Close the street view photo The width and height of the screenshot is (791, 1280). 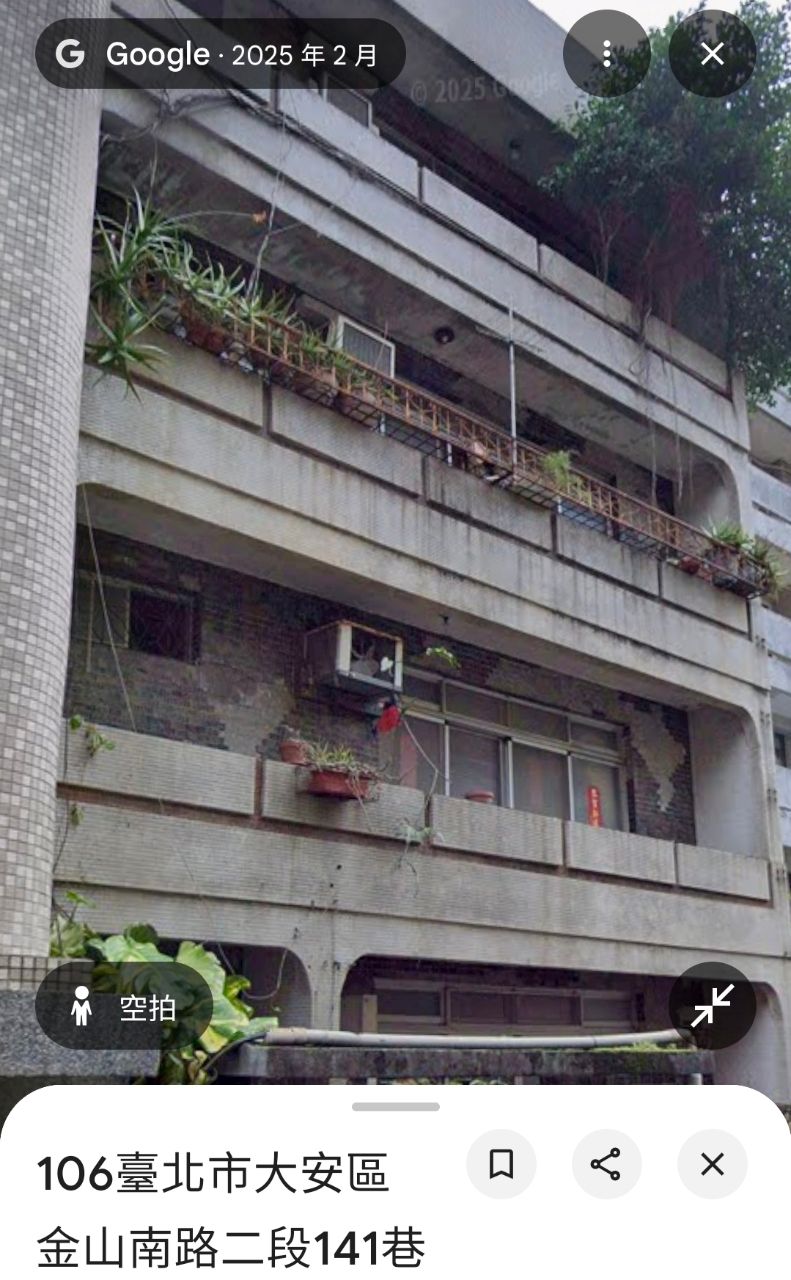712,54
